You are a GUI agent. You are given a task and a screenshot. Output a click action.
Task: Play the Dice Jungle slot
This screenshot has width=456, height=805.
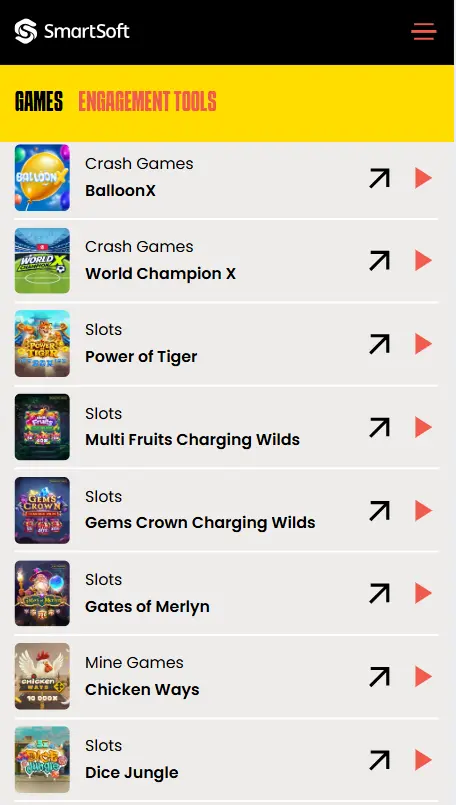tap(424, 760)
